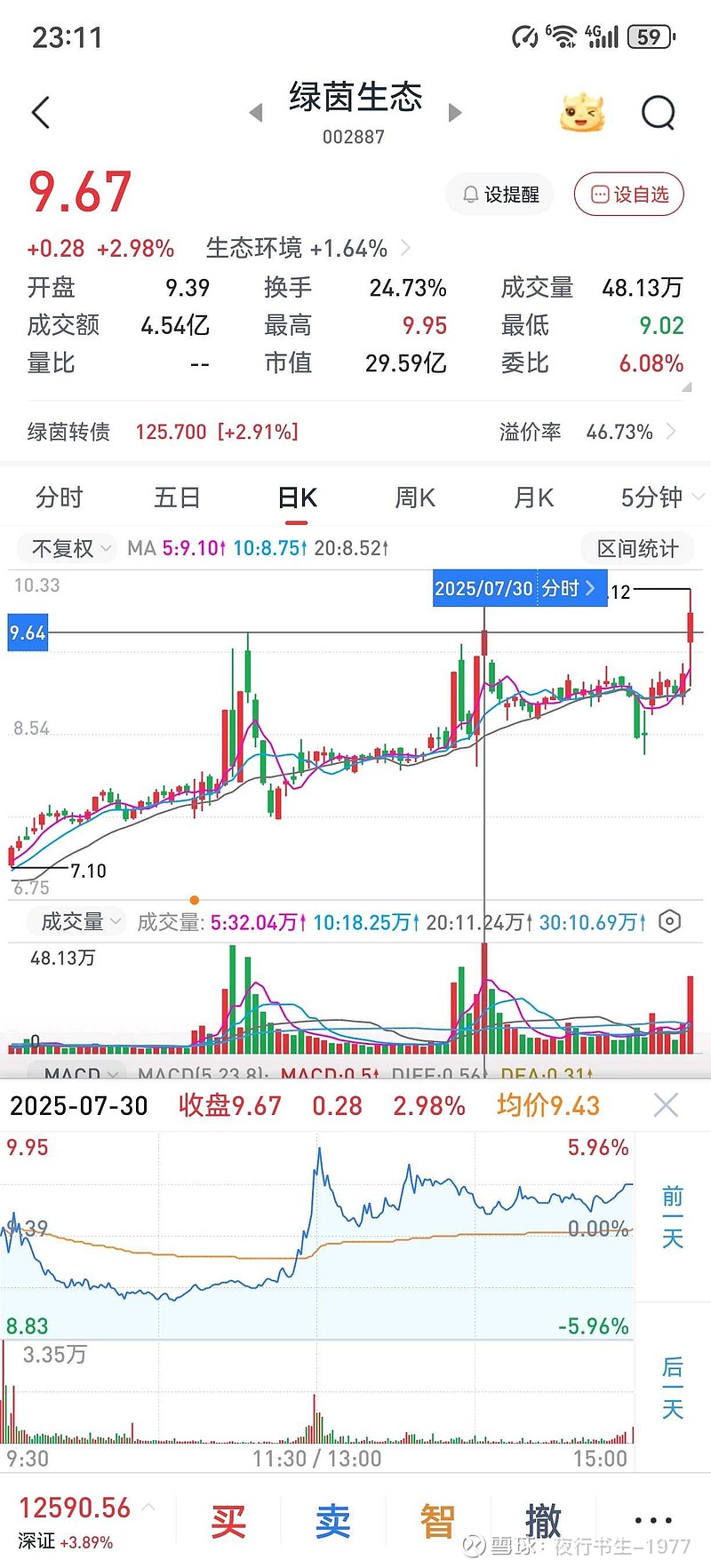
Task: Open the search magnifier icon
Action: pyautogui.click(x=659, y=113)
